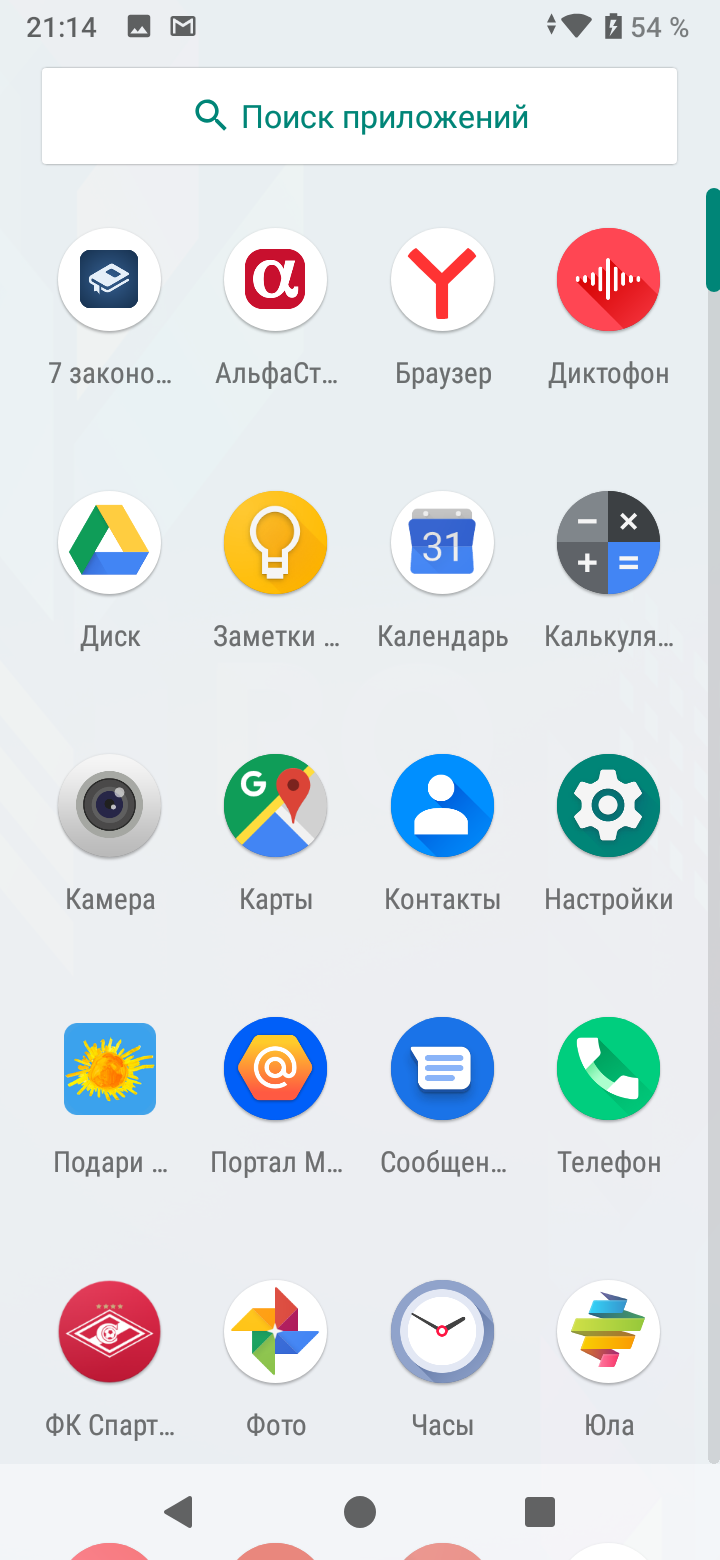Screen dimensions: 720x1560
Task: Open Google Диск
Action: tap(110, 543)
